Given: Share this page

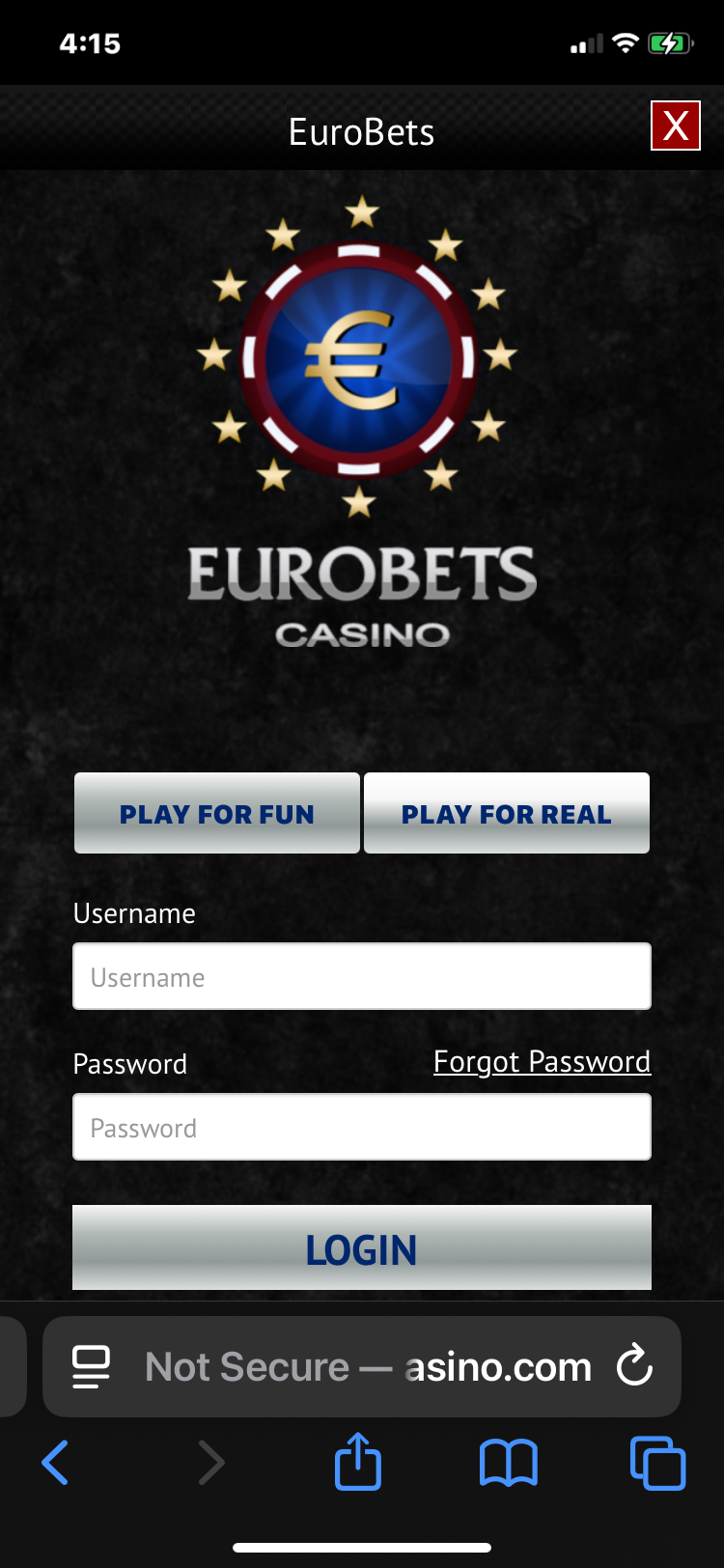Looking at the screenshot, I should 358,1462.
